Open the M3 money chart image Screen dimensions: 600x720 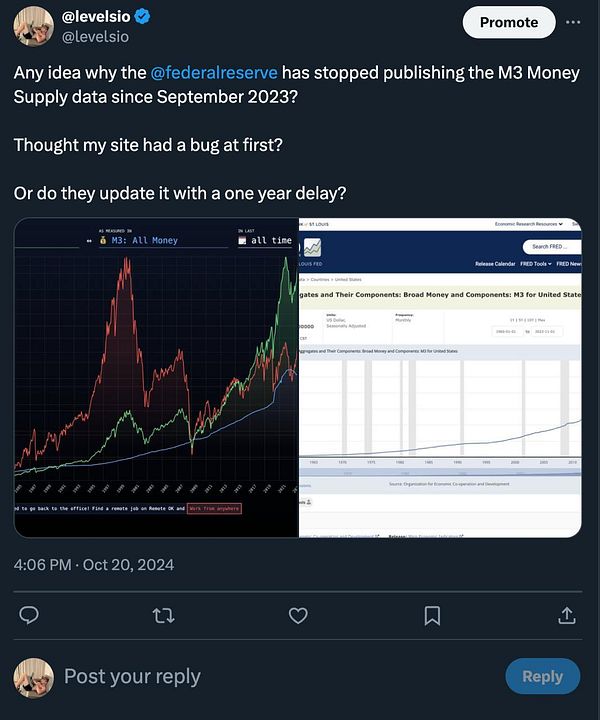pyautogui.click(x=156, y=377)
